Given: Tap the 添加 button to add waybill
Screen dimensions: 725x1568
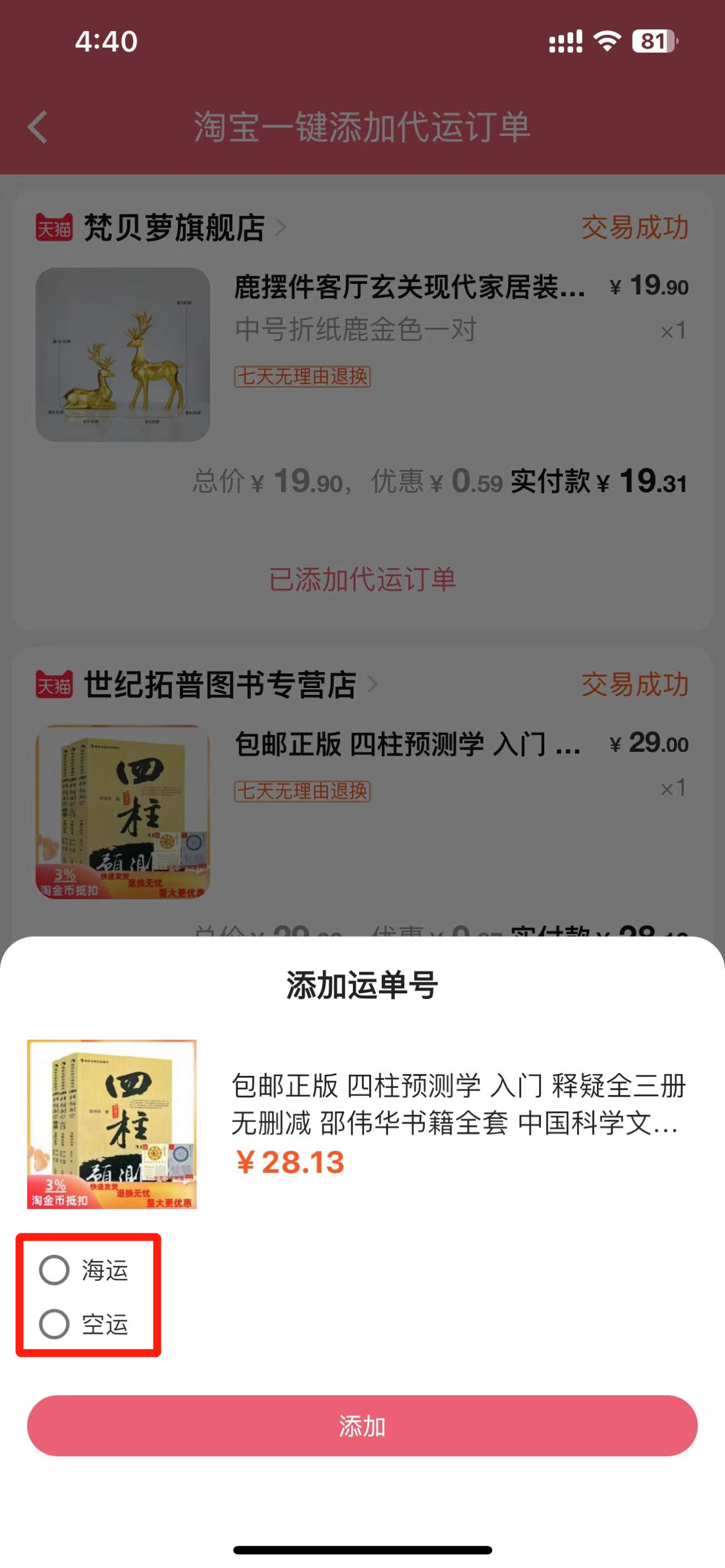Looking at the screenshot, I should (362, 1426).
